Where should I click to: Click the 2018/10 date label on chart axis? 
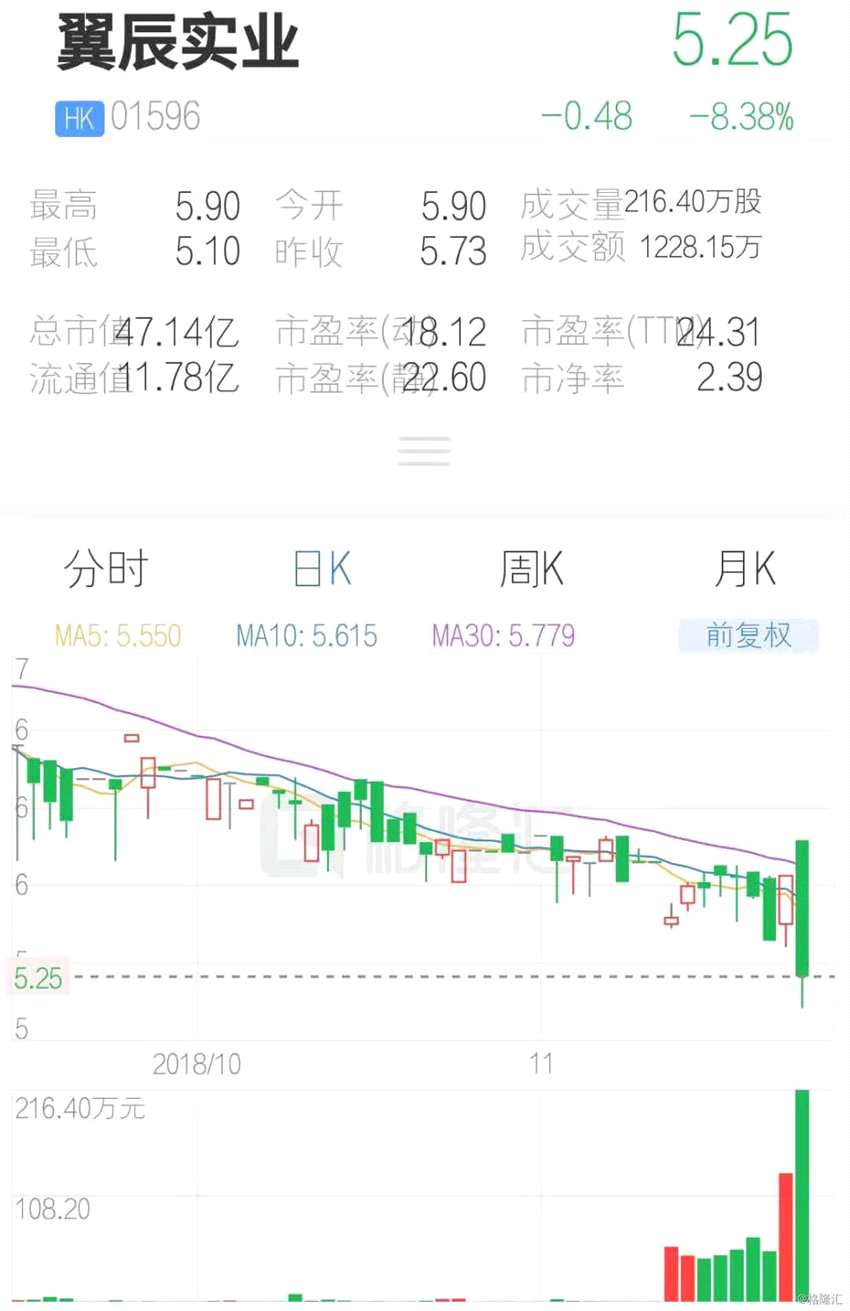point(196,1065)
